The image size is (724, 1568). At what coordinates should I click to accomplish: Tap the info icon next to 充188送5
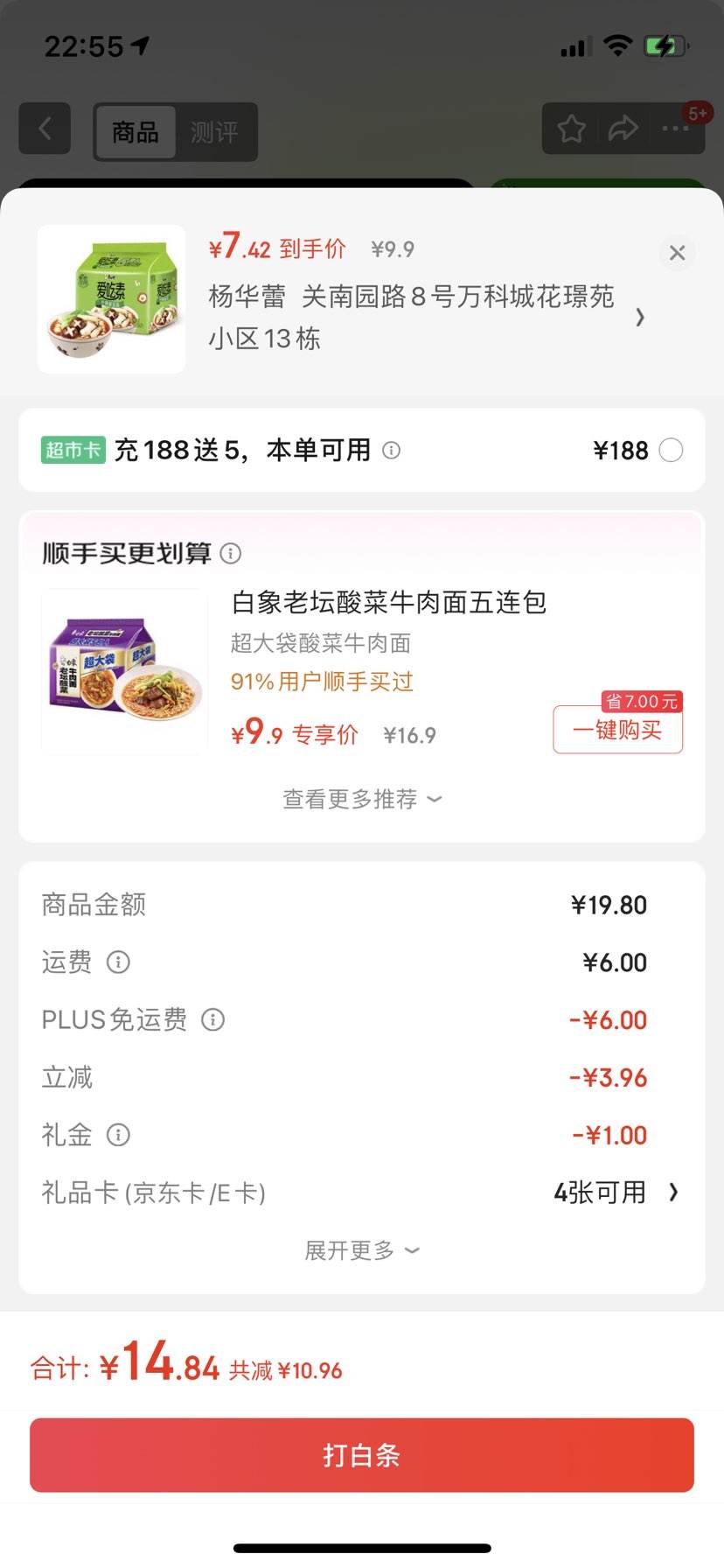pyautogui.click(x=393, y=451)
